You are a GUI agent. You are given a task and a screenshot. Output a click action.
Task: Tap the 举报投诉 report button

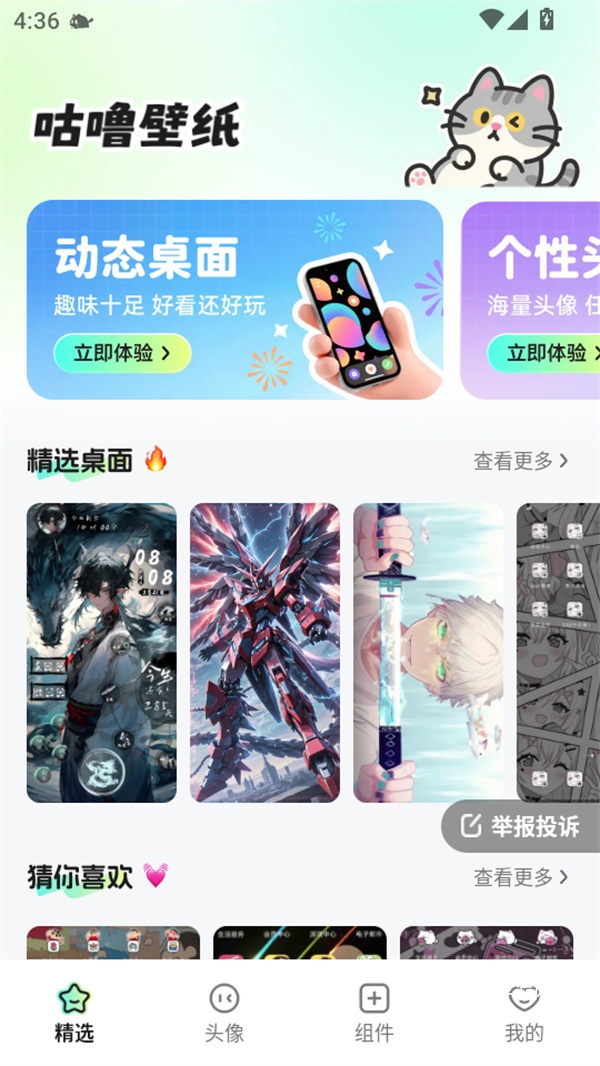521,826
